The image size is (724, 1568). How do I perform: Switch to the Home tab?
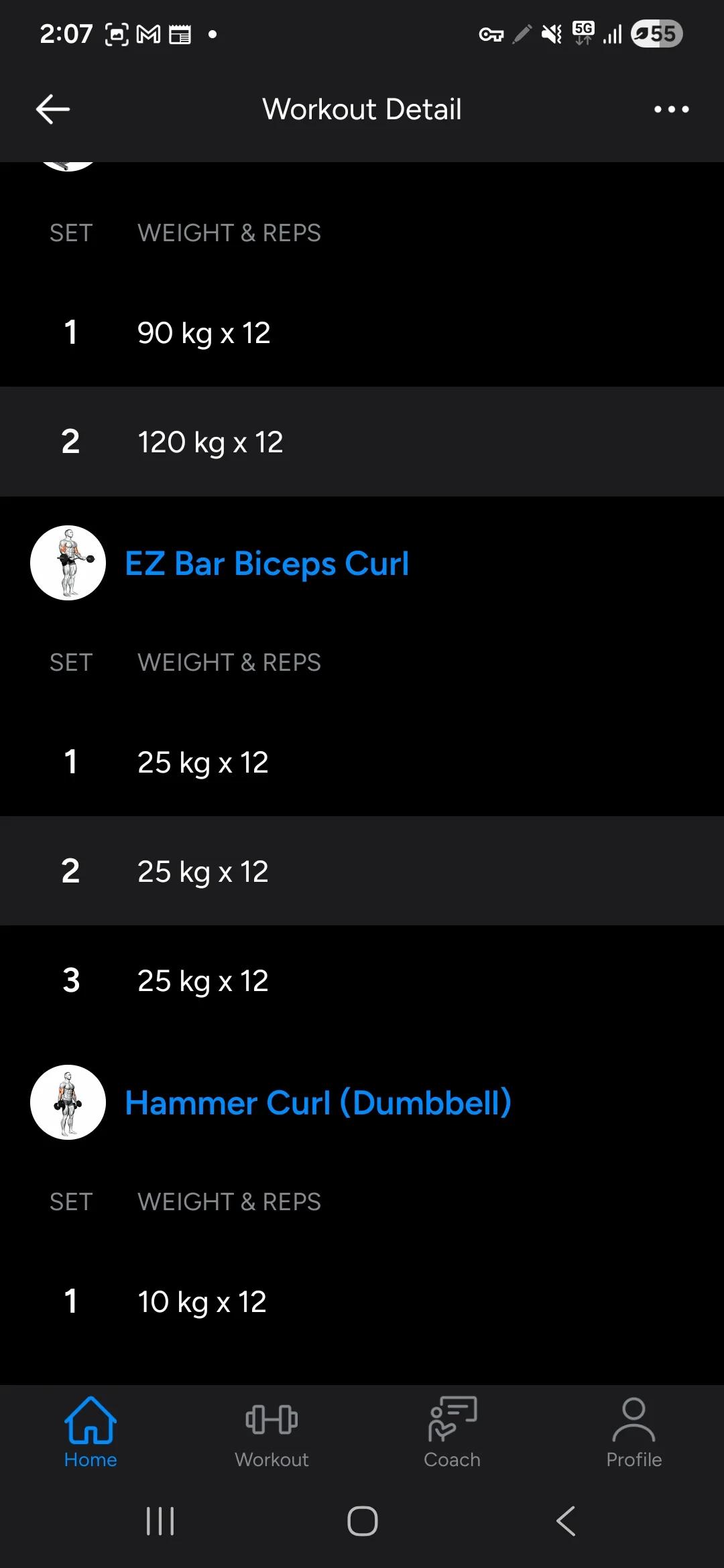90,1433
